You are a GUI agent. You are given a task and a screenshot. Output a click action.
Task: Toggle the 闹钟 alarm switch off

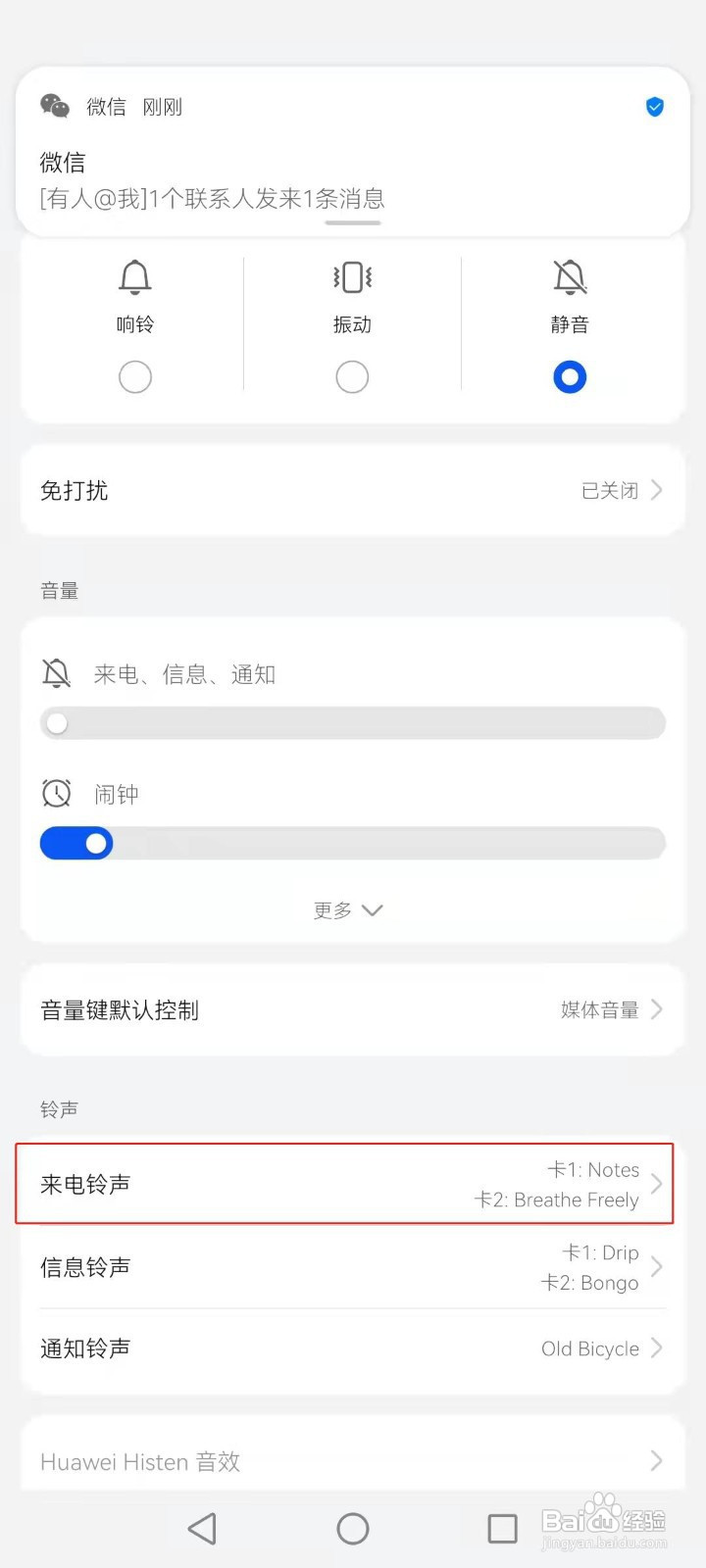76,843
